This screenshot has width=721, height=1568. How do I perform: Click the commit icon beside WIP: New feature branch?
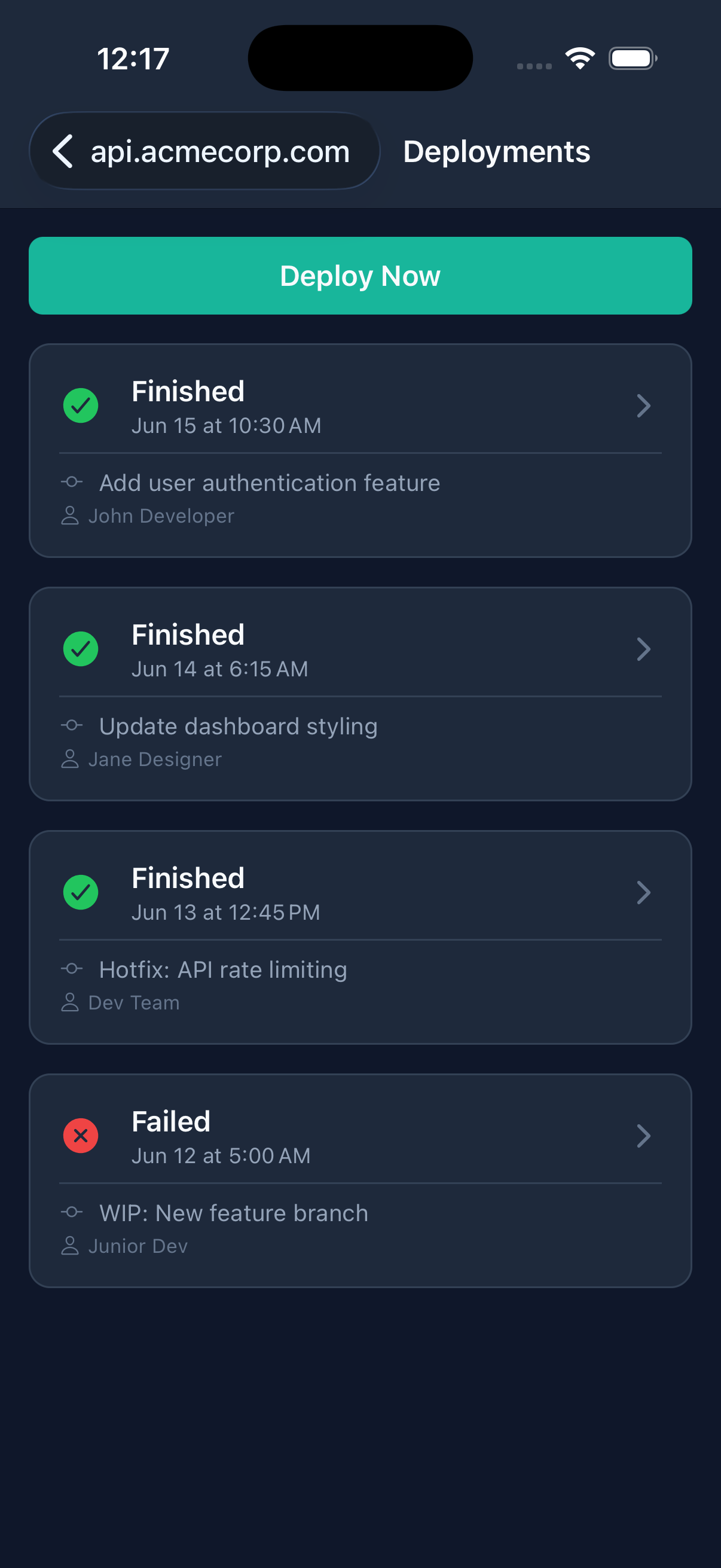click(x=71, y=1212)
